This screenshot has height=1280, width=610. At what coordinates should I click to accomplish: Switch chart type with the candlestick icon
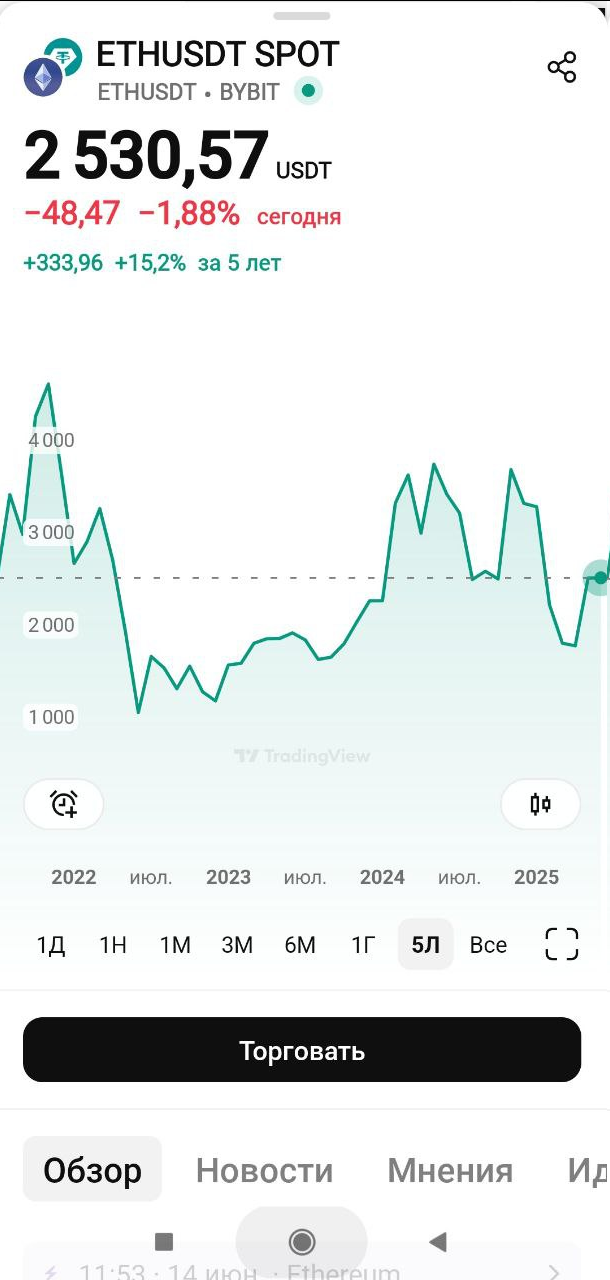point(541,804)
